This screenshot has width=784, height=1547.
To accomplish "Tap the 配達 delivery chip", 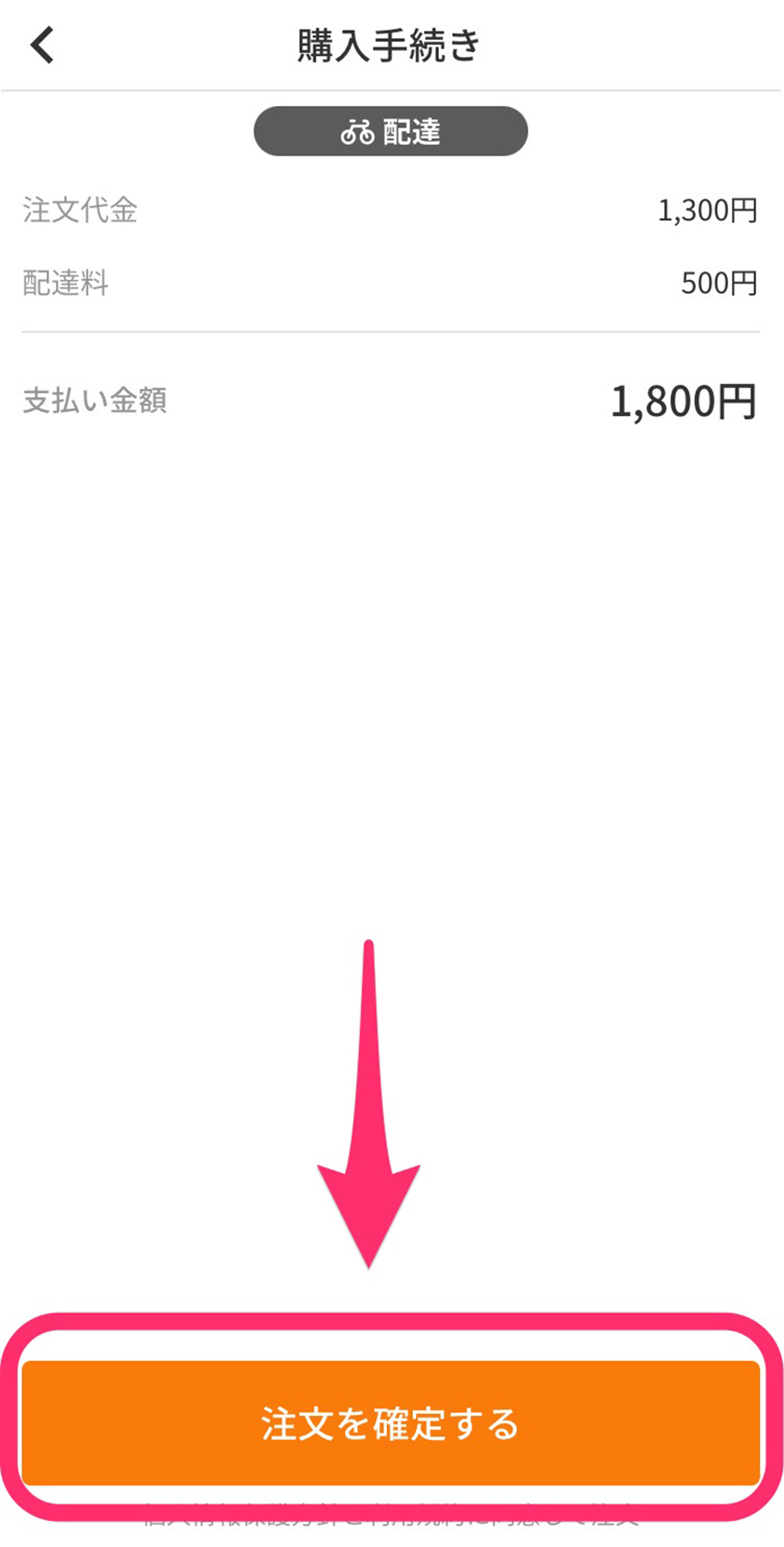I will coord(391,131).
